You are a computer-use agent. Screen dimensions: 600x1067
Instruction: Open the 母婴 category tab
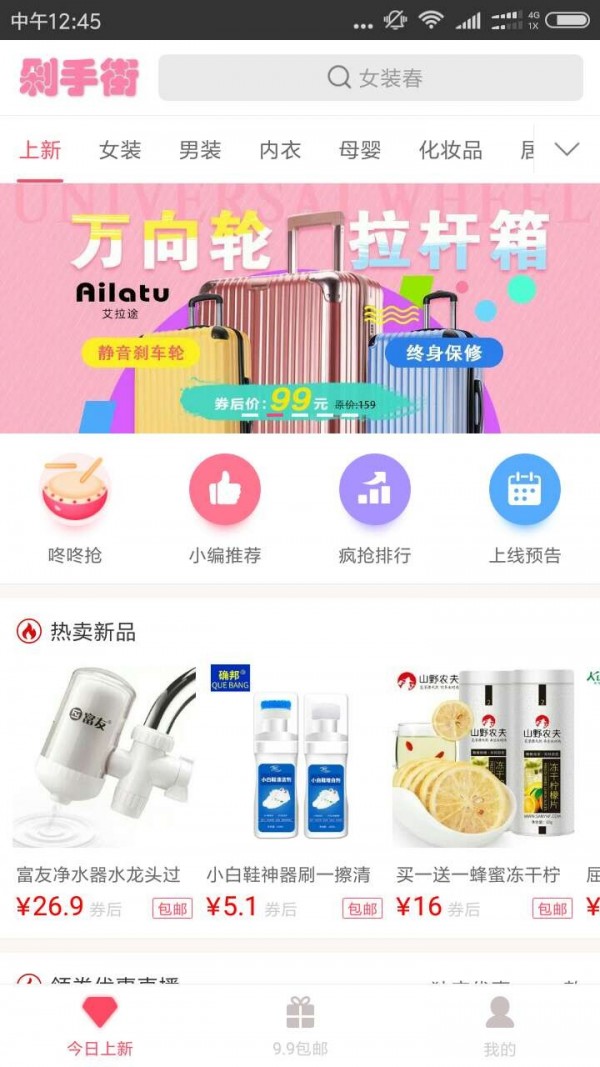pyautogui.click(x=360, y=151)
